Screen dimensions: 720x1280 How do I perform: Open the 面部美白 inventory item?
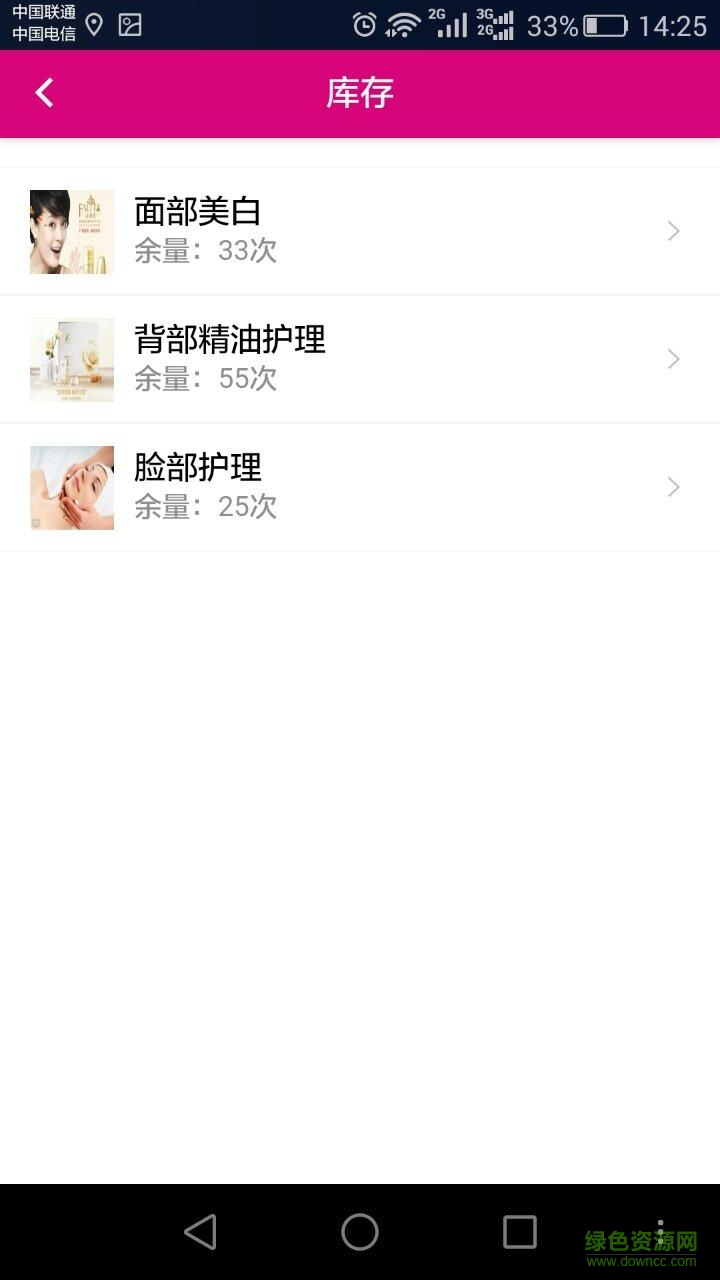(x=360, y=231)
